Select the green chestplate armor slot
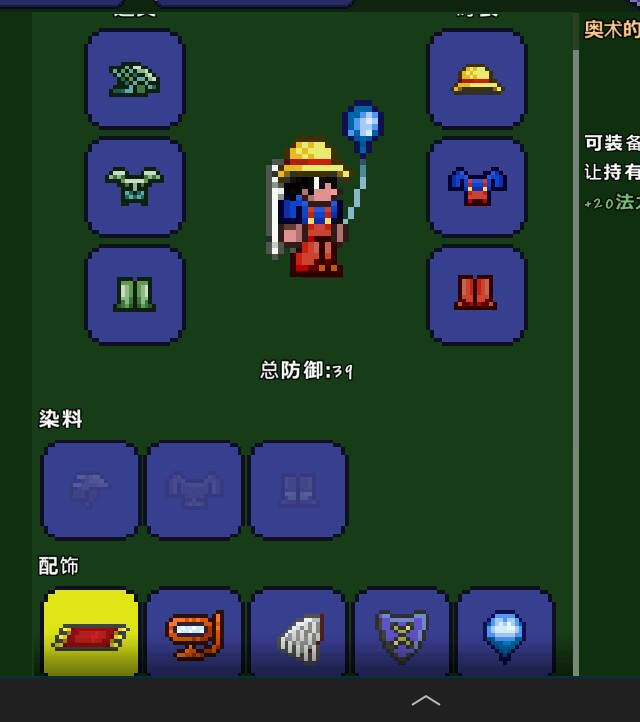Viewport: 640px width, 722px height. click(135, 187)
